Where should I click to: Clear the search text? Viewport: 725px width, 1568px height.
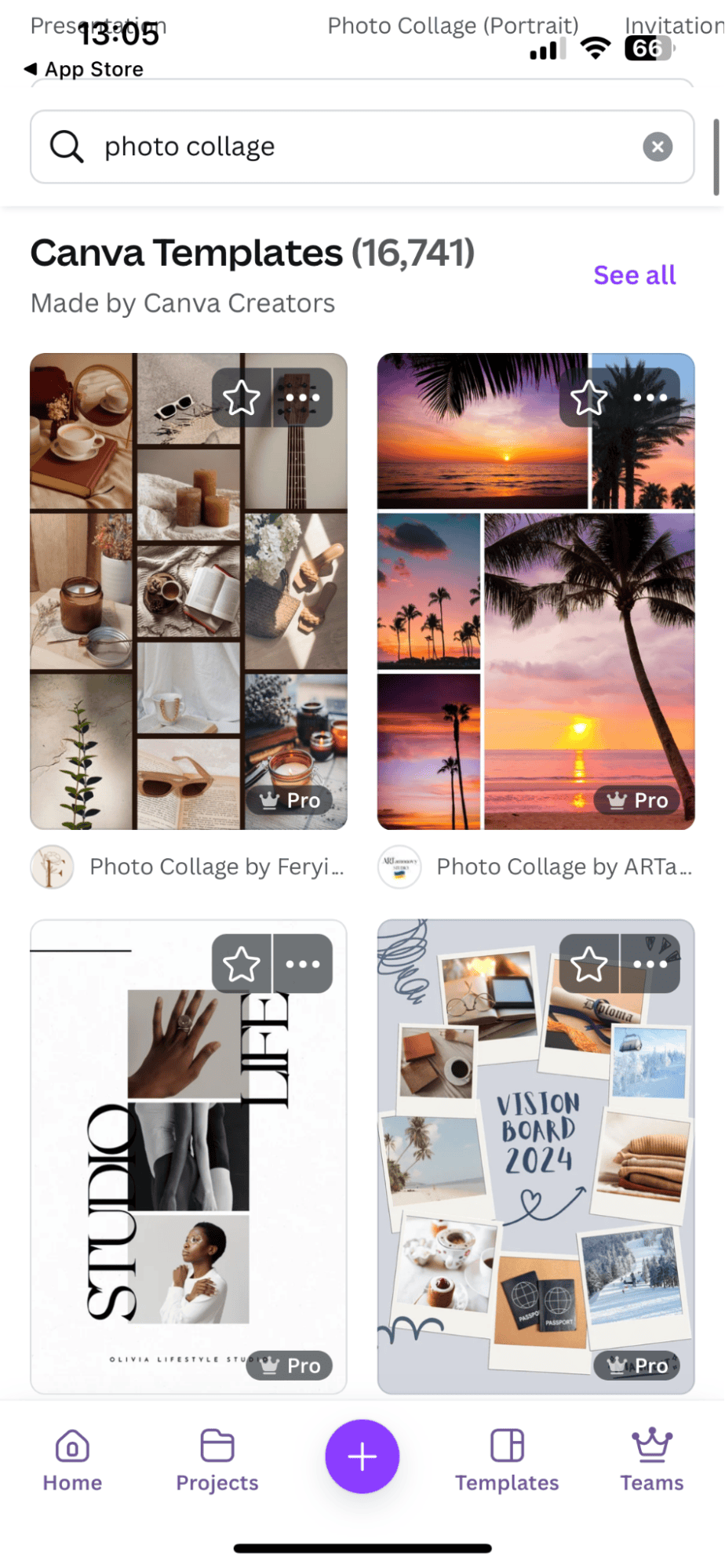[x=658, y=147]
